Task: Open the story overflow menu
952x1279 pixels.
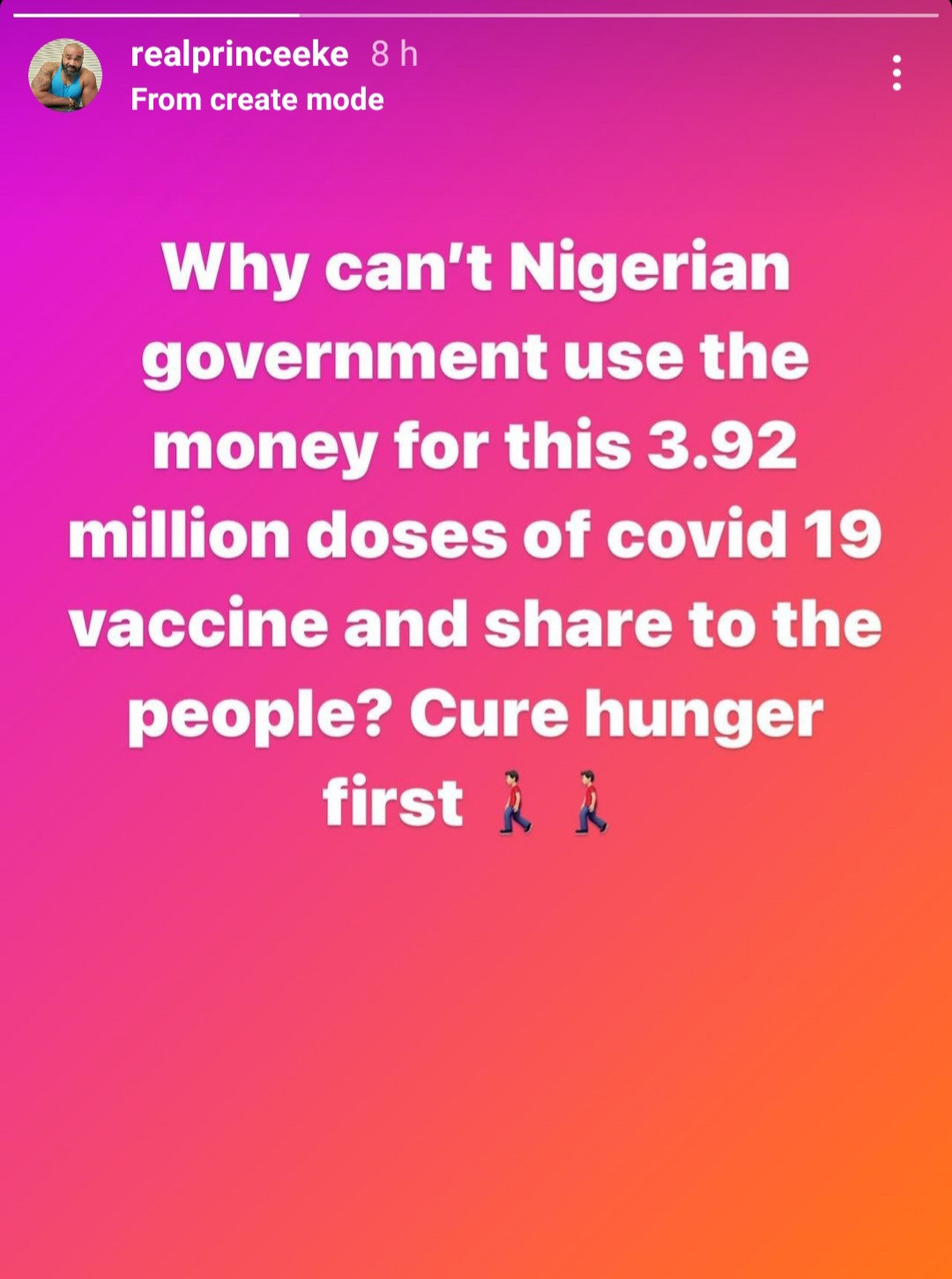Action: (896, 73)
